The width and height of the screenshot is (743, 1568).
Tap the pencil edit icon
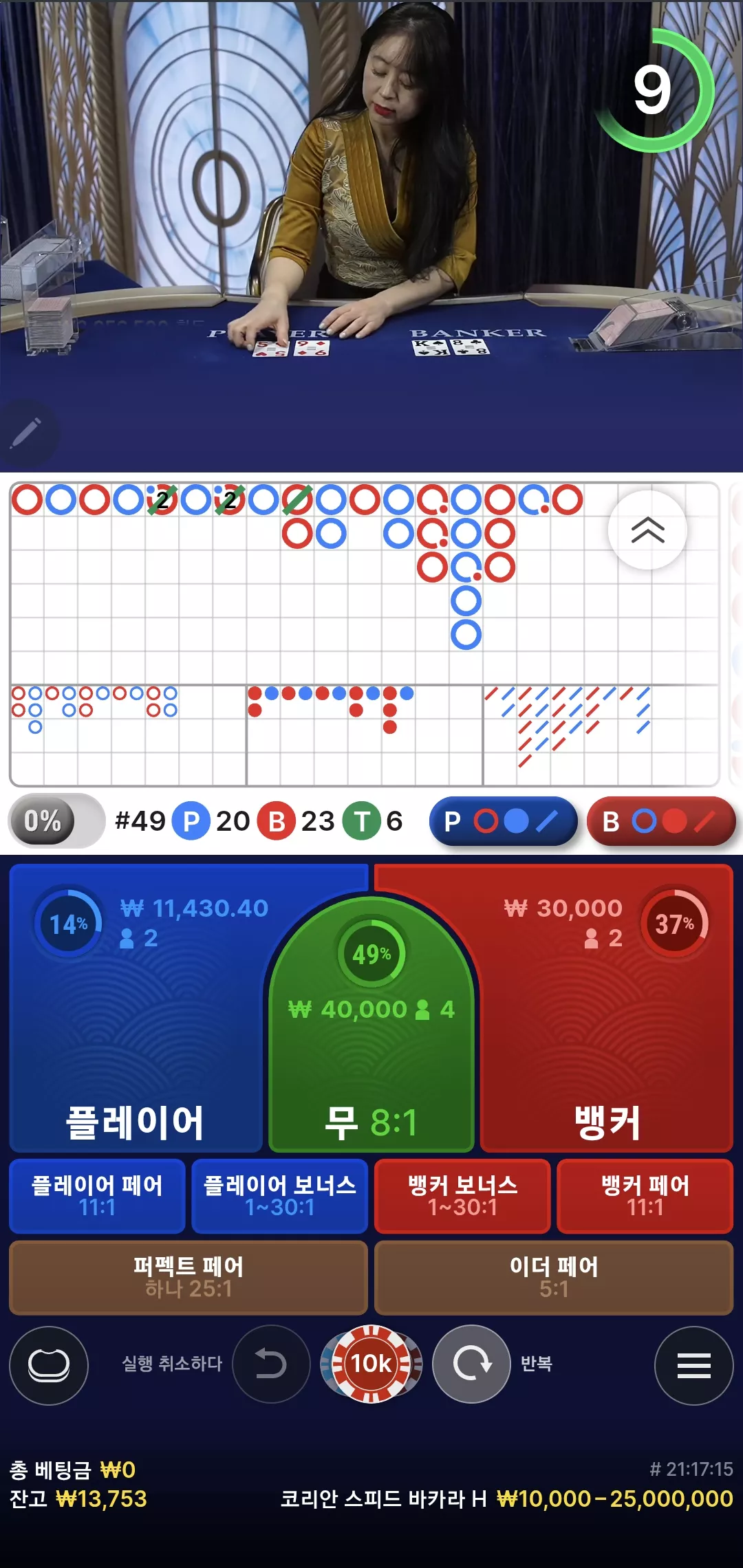point(27,433)
